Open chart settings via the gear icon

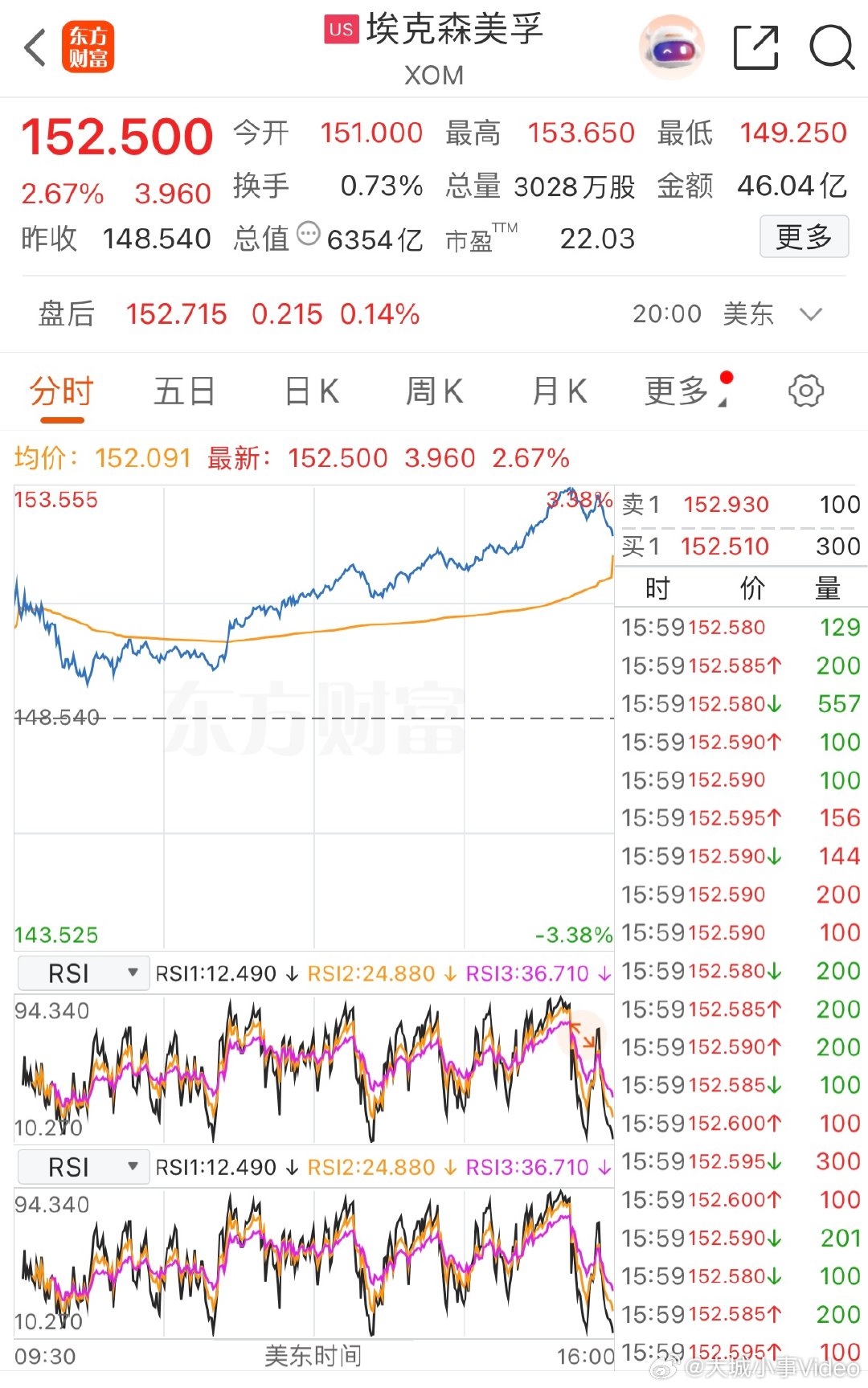coord(805,391)
